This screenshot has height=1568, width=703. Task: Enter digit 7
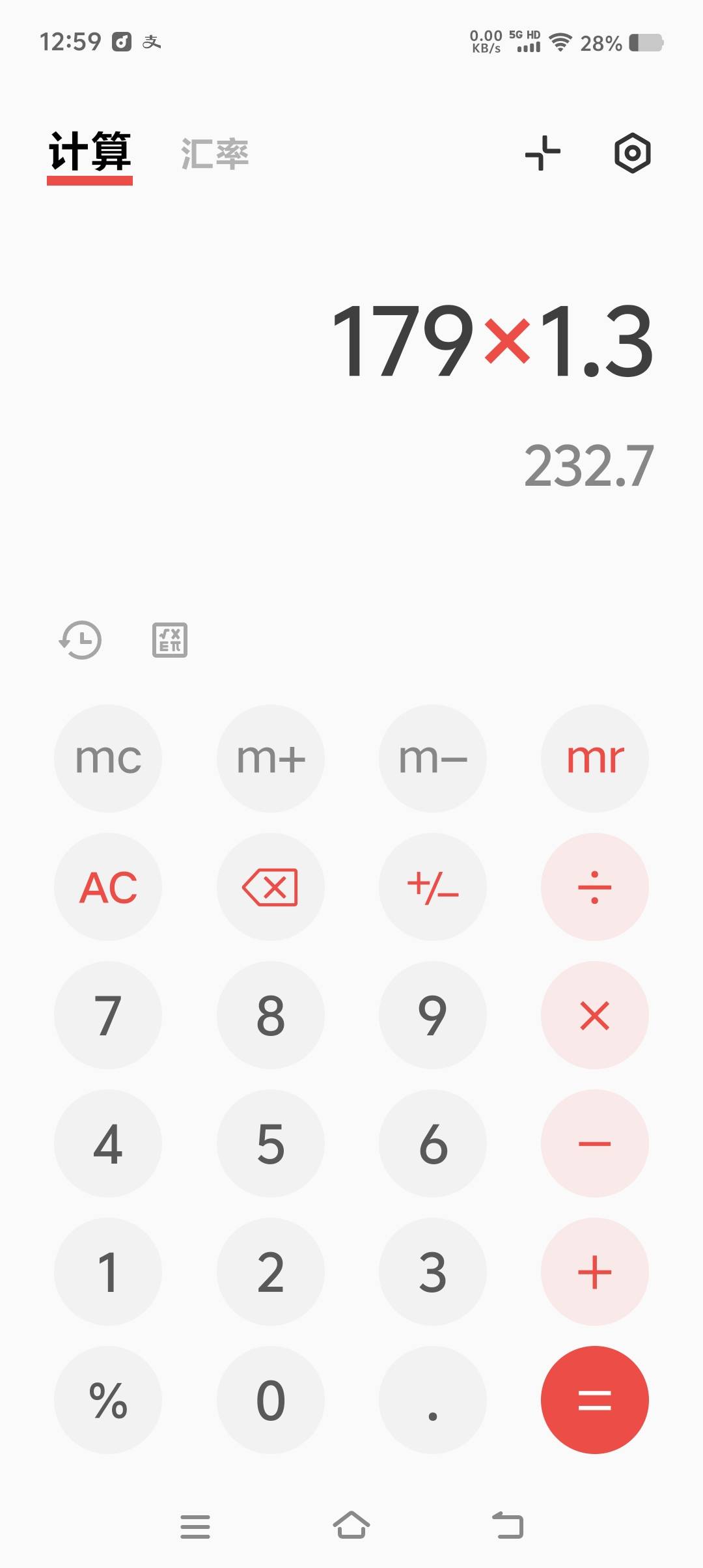pos(108,1015)
